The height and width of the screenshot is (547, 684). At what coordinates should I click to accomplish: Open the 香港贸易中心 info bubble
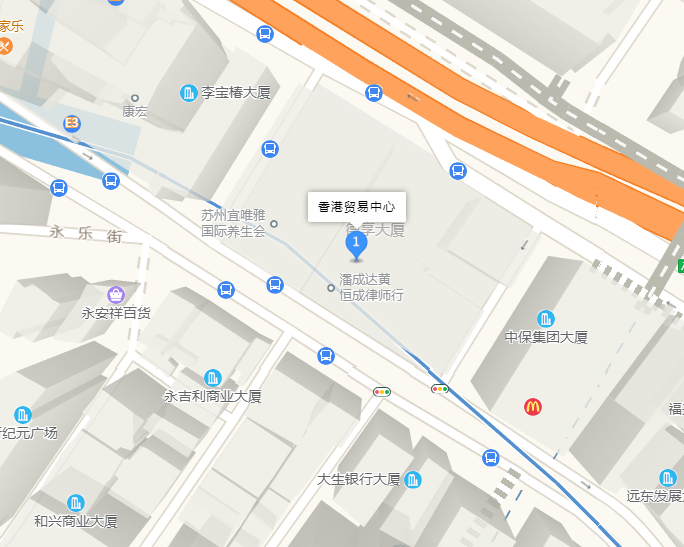click(x=356, y=207)
